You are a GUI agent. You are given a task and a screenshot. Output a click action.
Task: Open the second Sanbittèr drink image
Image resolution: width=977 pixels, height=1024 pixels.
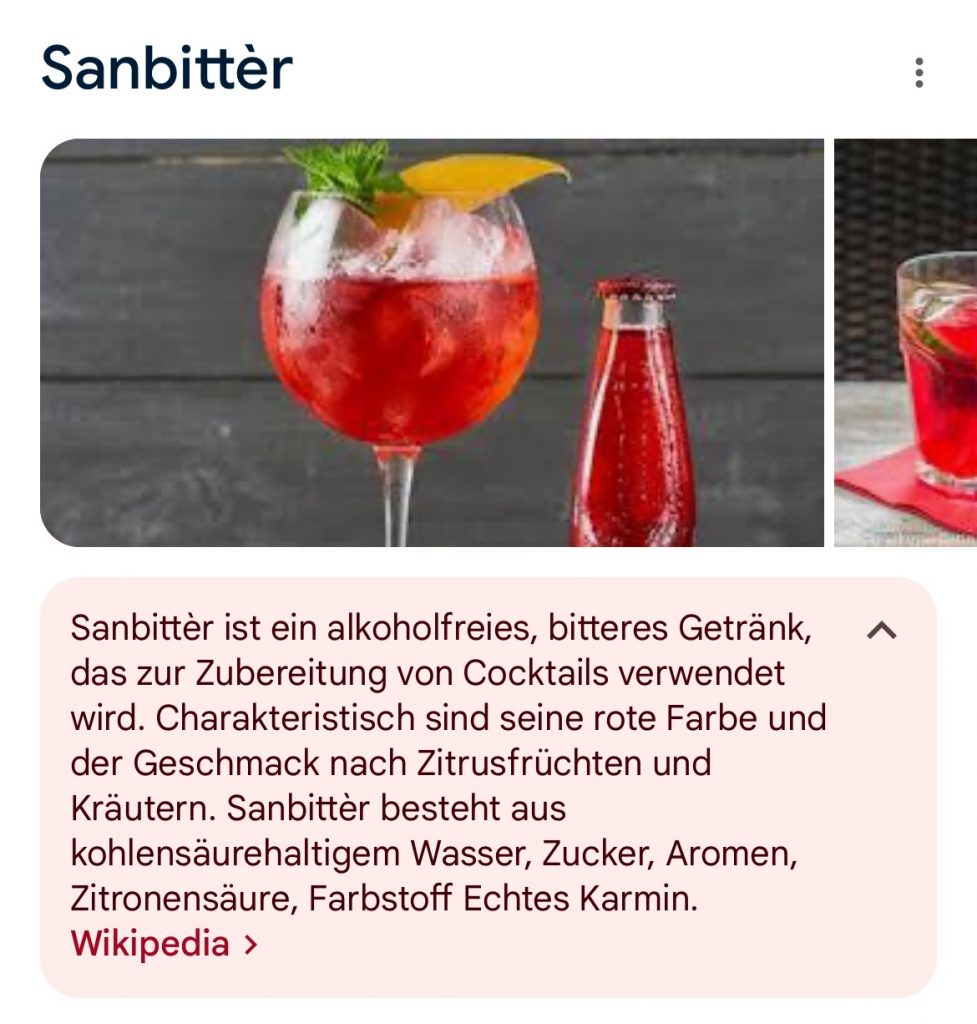click(x=907, y=343)
